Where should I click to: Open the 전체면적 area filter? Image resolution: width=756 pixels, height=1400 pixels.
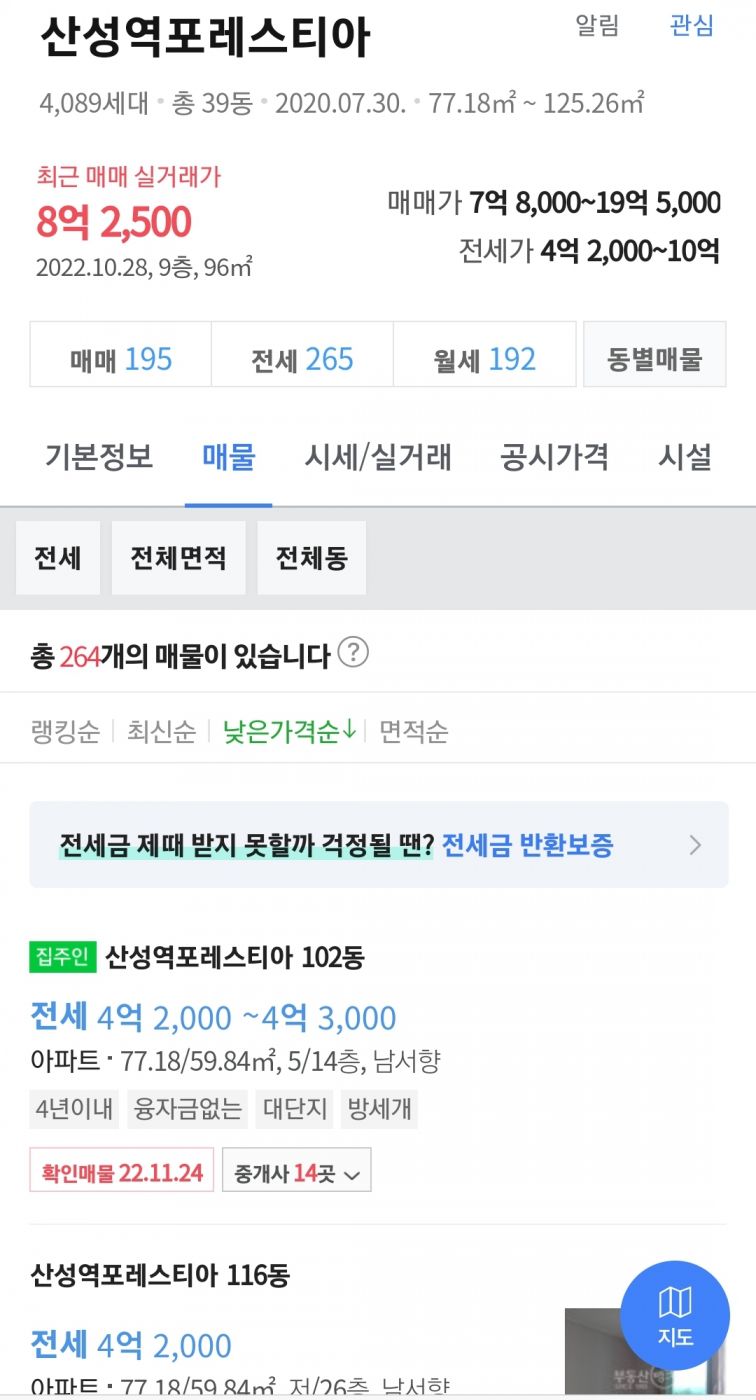178,558
